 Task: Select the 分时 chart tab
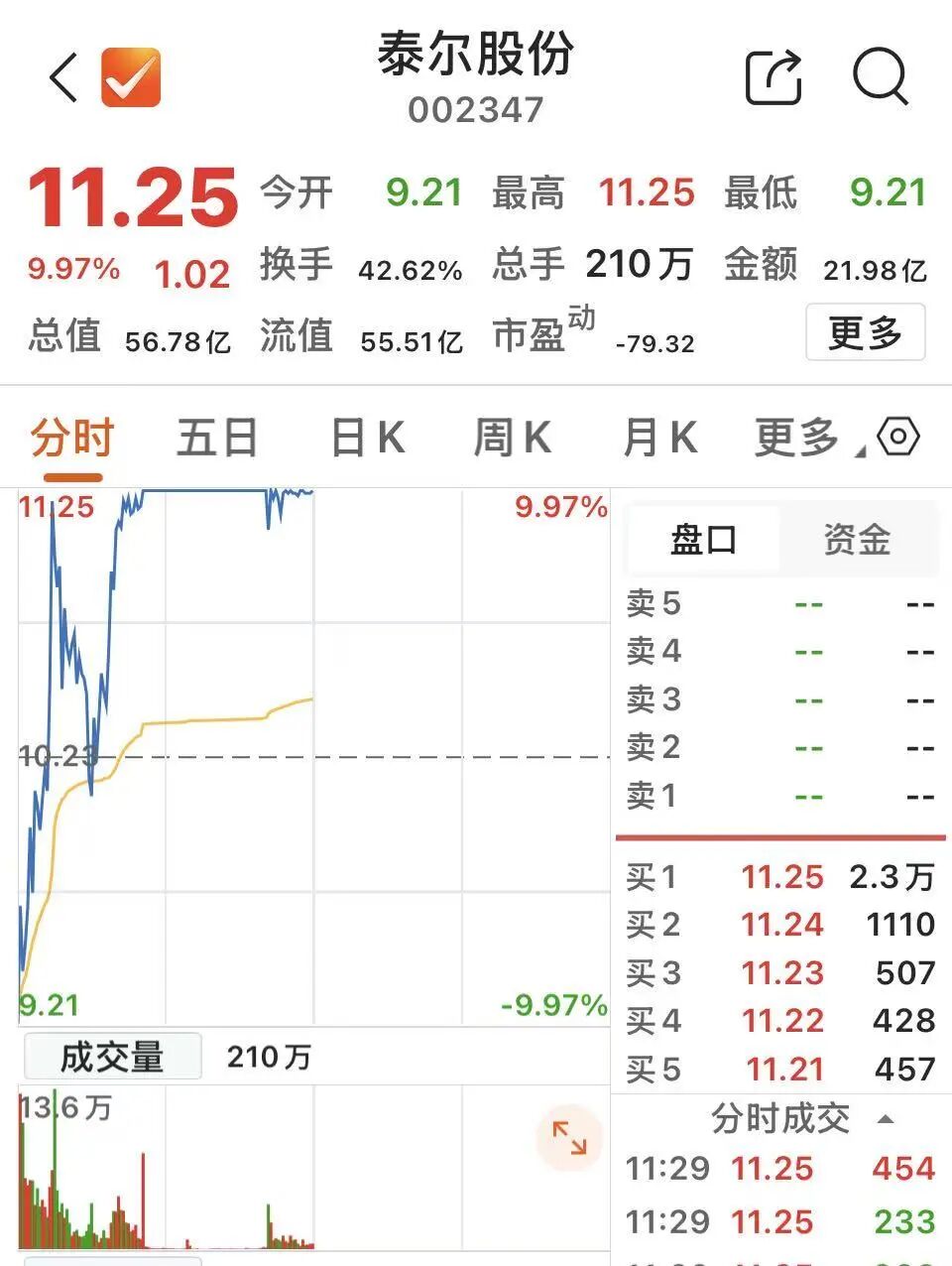point(71,438)
